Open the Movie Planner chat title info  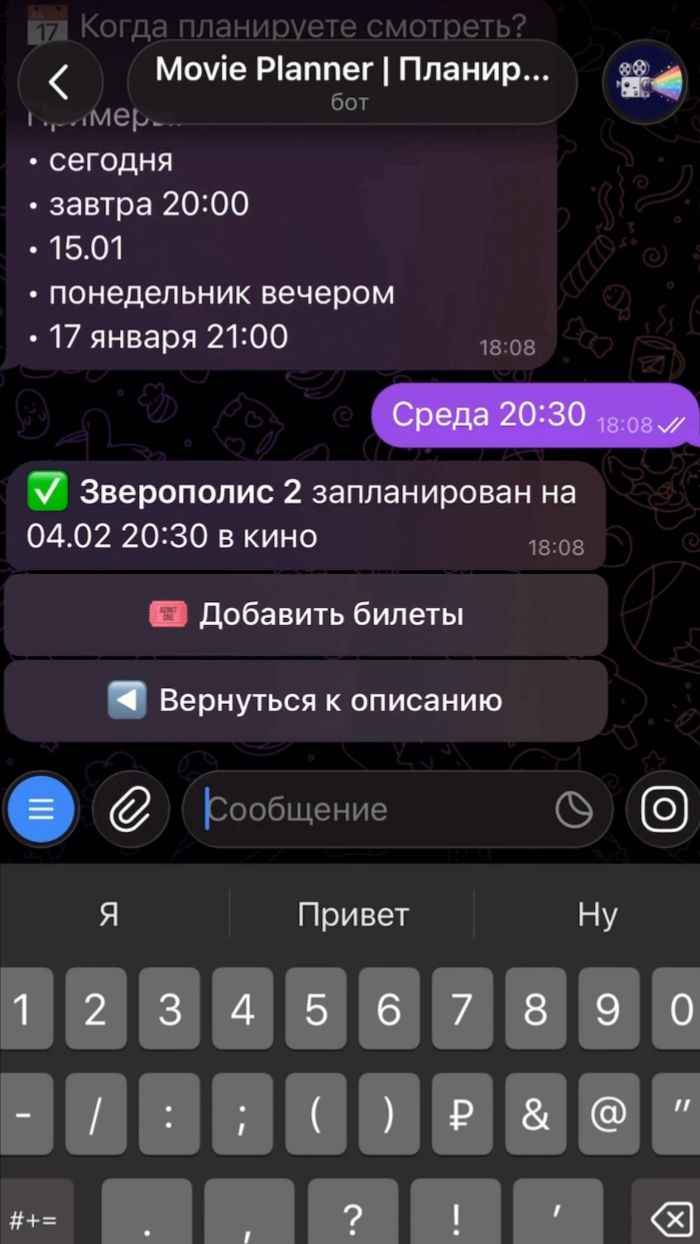click(x=352, y=82)
